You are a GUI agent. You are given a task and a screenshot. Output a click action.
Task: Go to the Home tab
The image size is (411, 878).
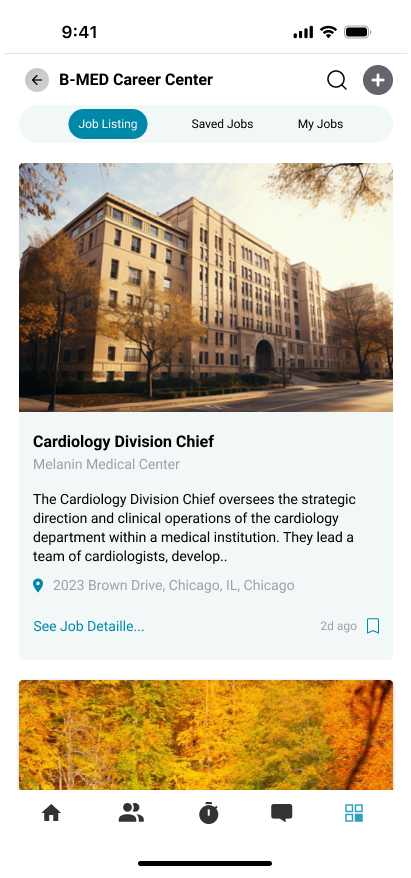(51, 812)
